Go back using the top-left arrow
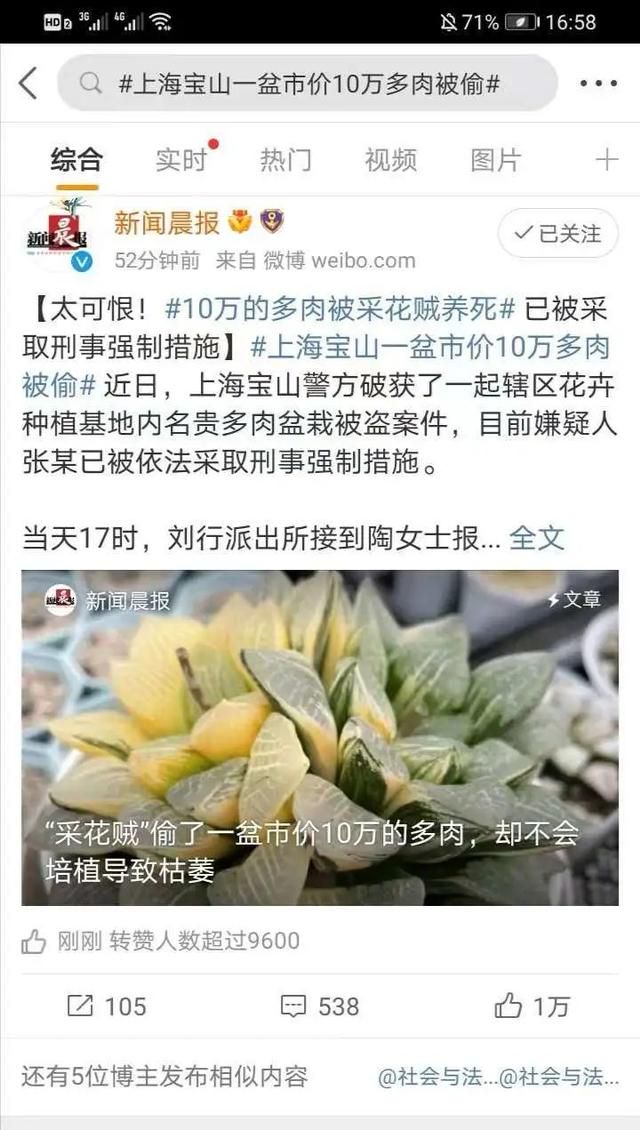Viewport: 640px width, 1130px height. pyautogui.click(x=27, y=84)
